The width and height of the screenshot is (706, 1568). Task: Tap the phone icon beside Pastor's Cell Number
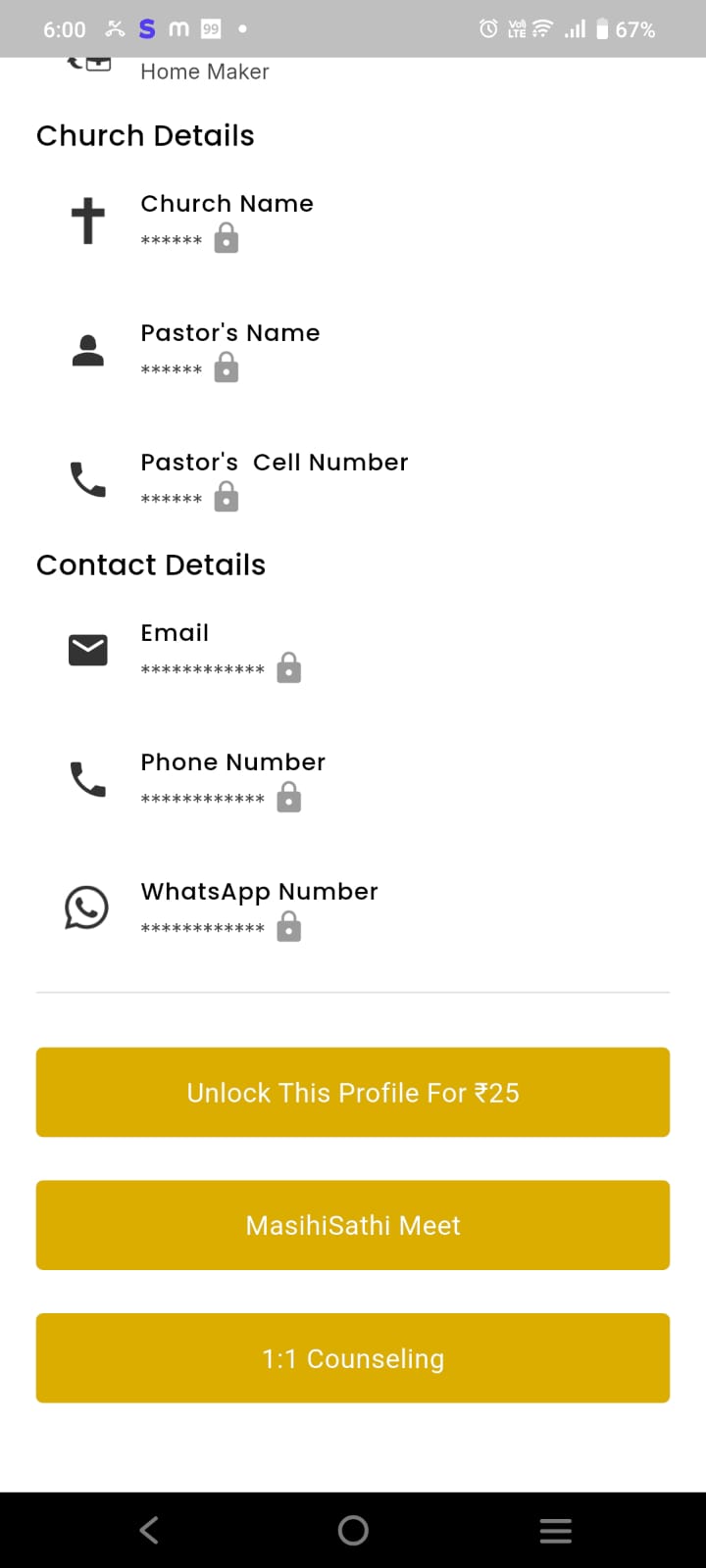tap(87, 479)
